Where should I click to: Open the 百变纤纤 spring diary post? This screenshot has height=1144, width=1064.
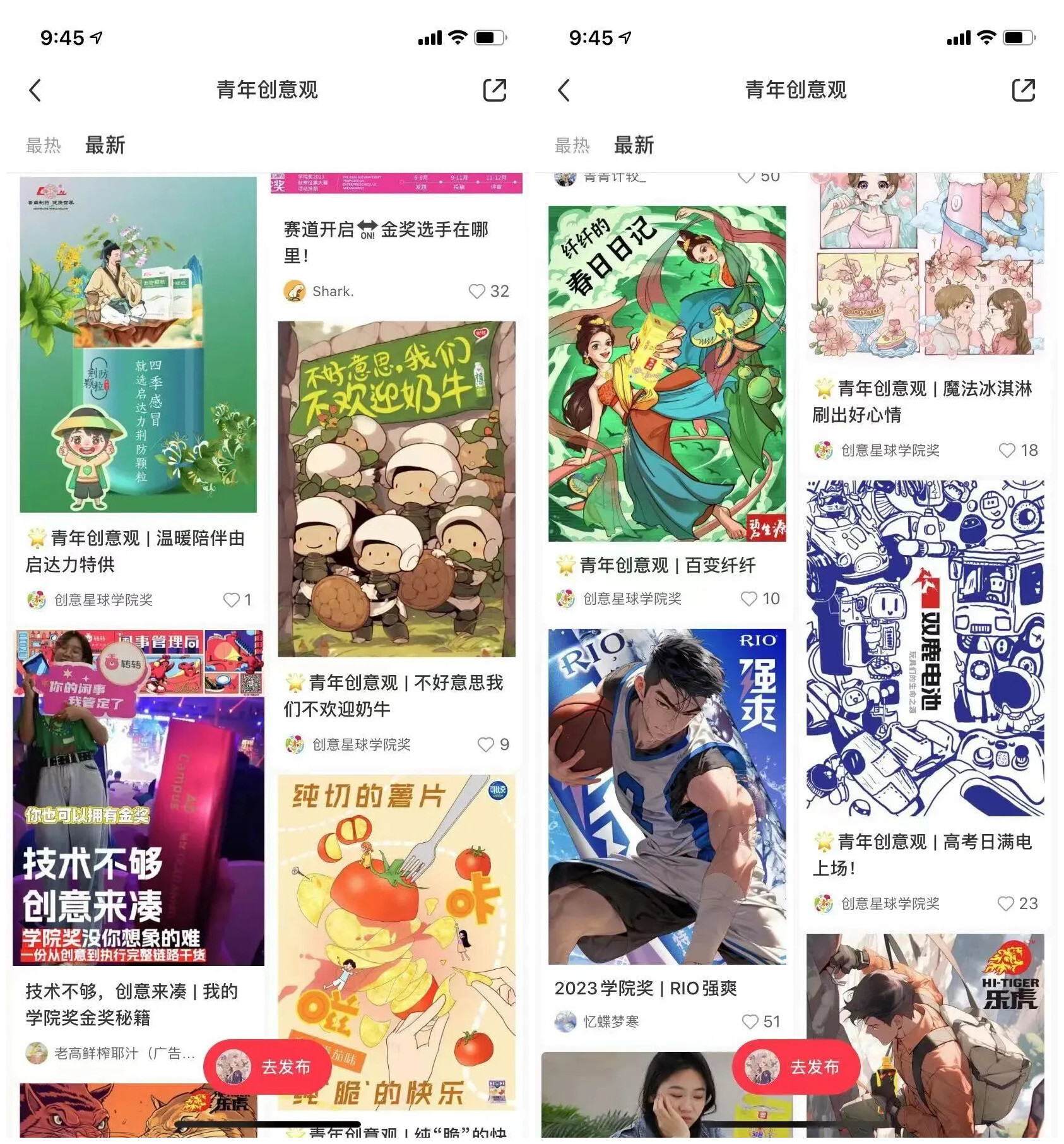point(667,373)
